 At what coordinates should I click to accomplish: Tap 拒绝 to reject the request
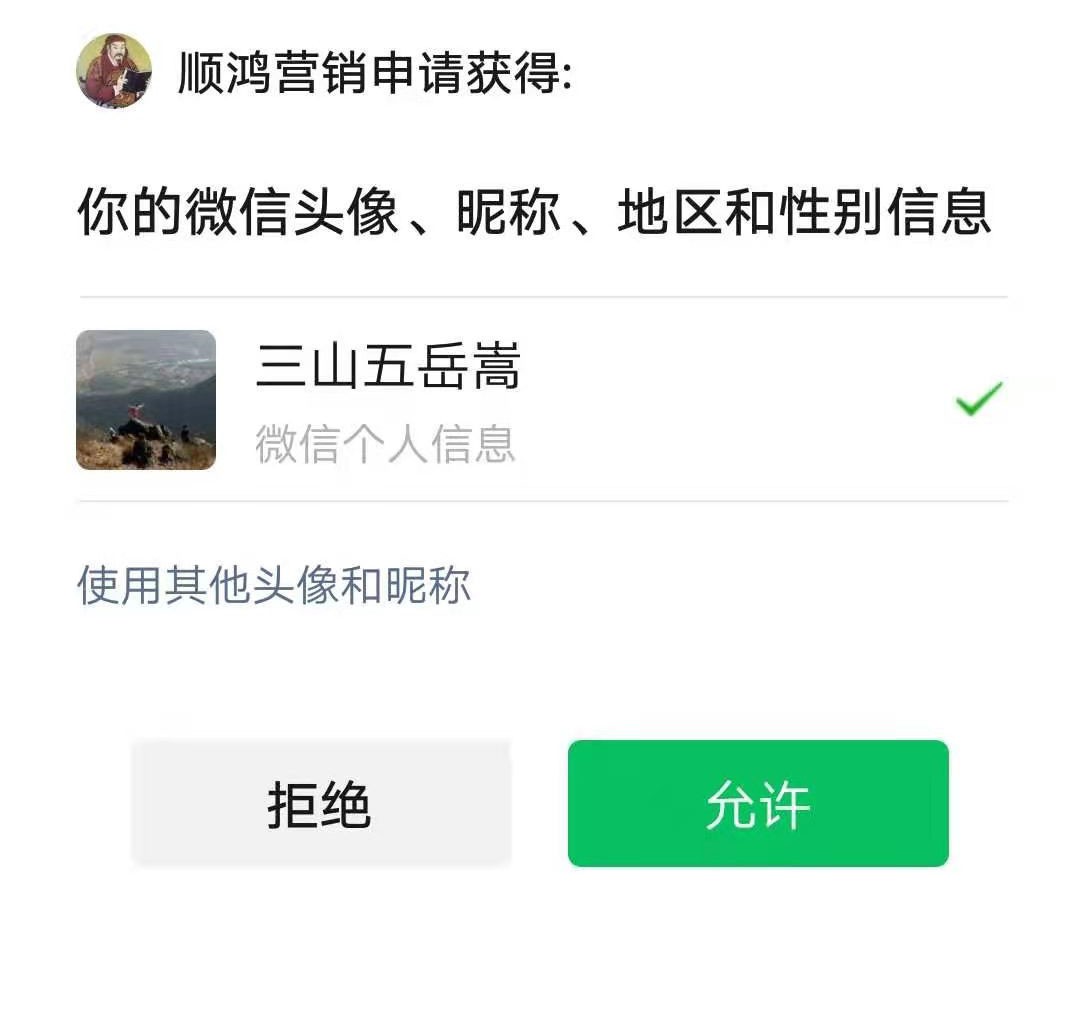coord(321,803)
